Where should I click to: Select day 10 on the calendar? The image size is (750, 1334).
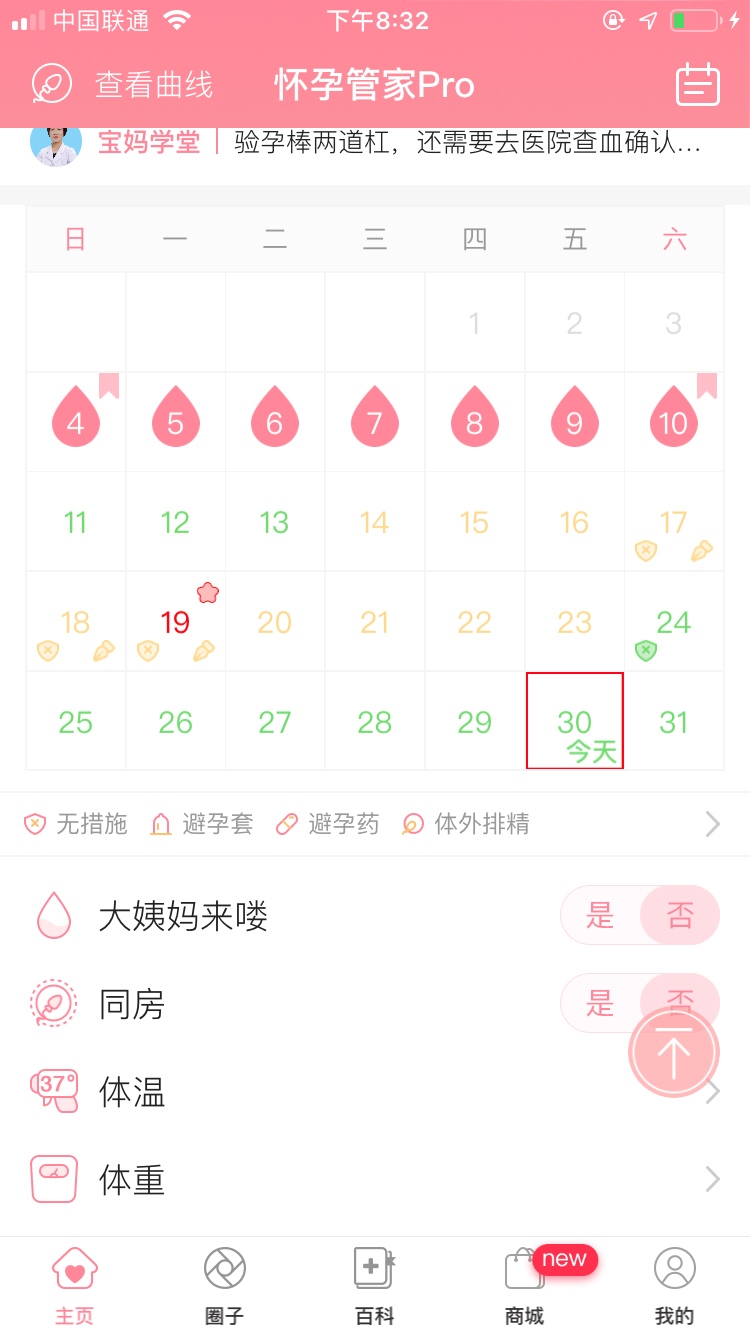pyautogui.click(x=673, y=422)
